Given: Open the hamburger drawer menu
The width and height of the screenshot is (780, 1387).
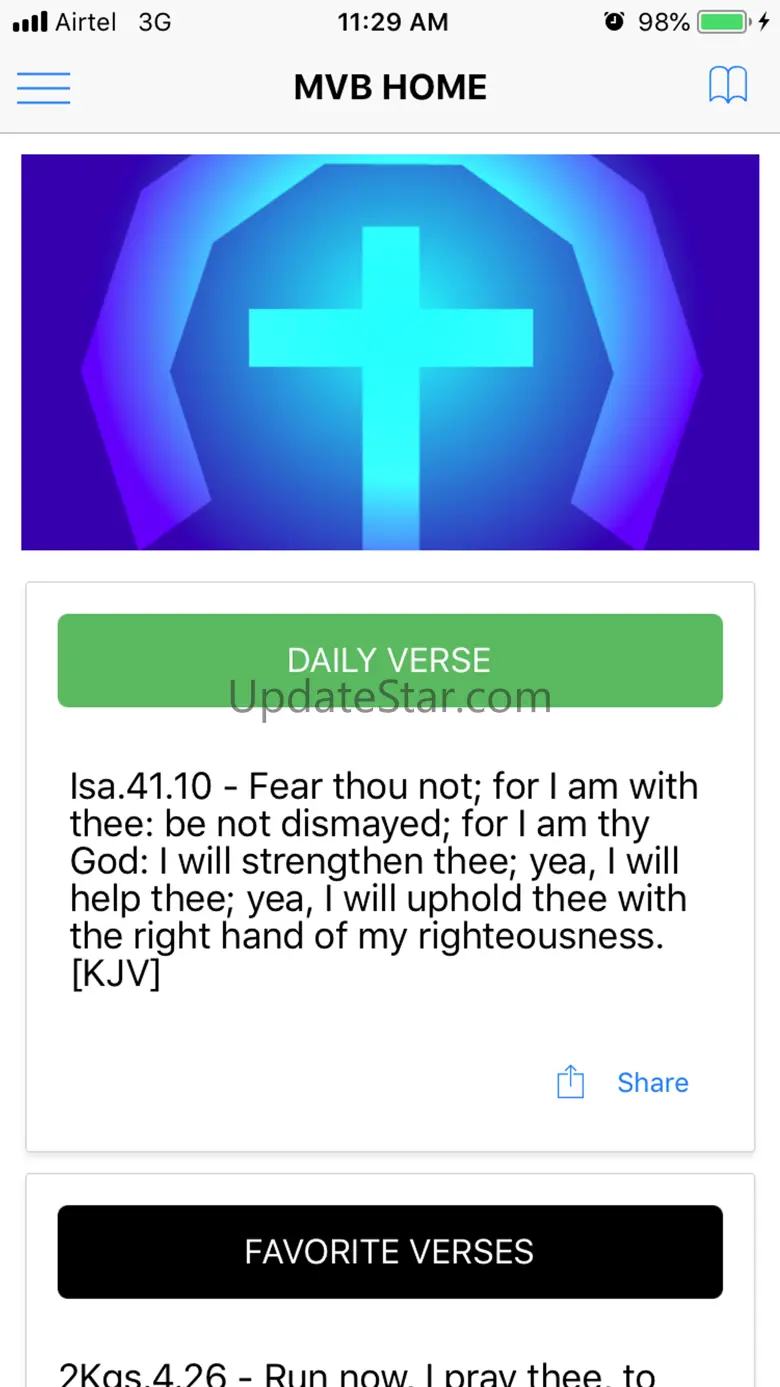Looking at the screenshot, I should [44, 88].
